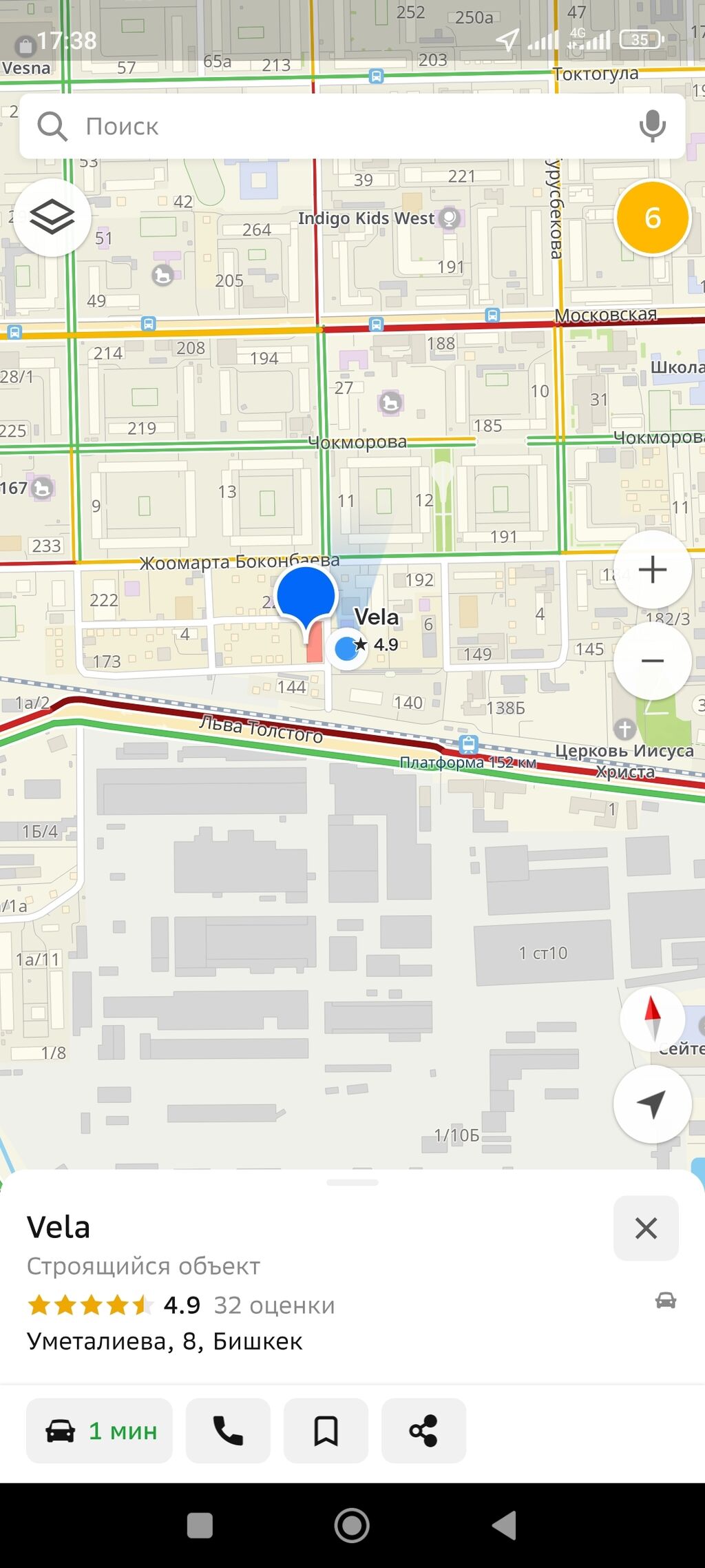
Task: Go to the home screen
Action: point(352,1525)
